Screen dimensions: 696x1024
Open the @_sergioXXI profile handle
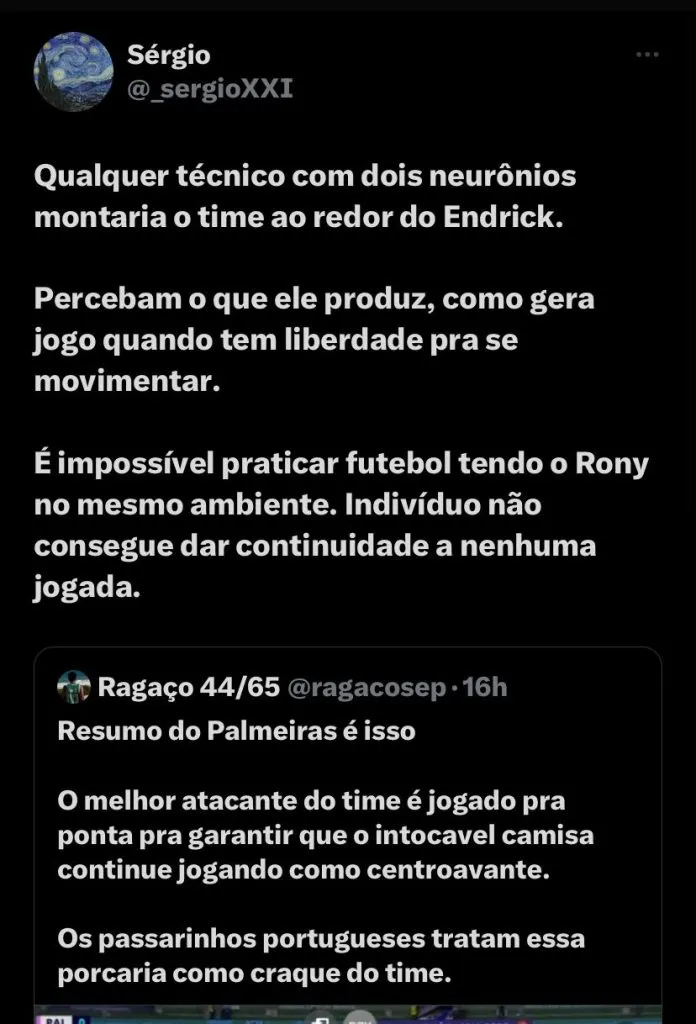(x=210, y=88)
